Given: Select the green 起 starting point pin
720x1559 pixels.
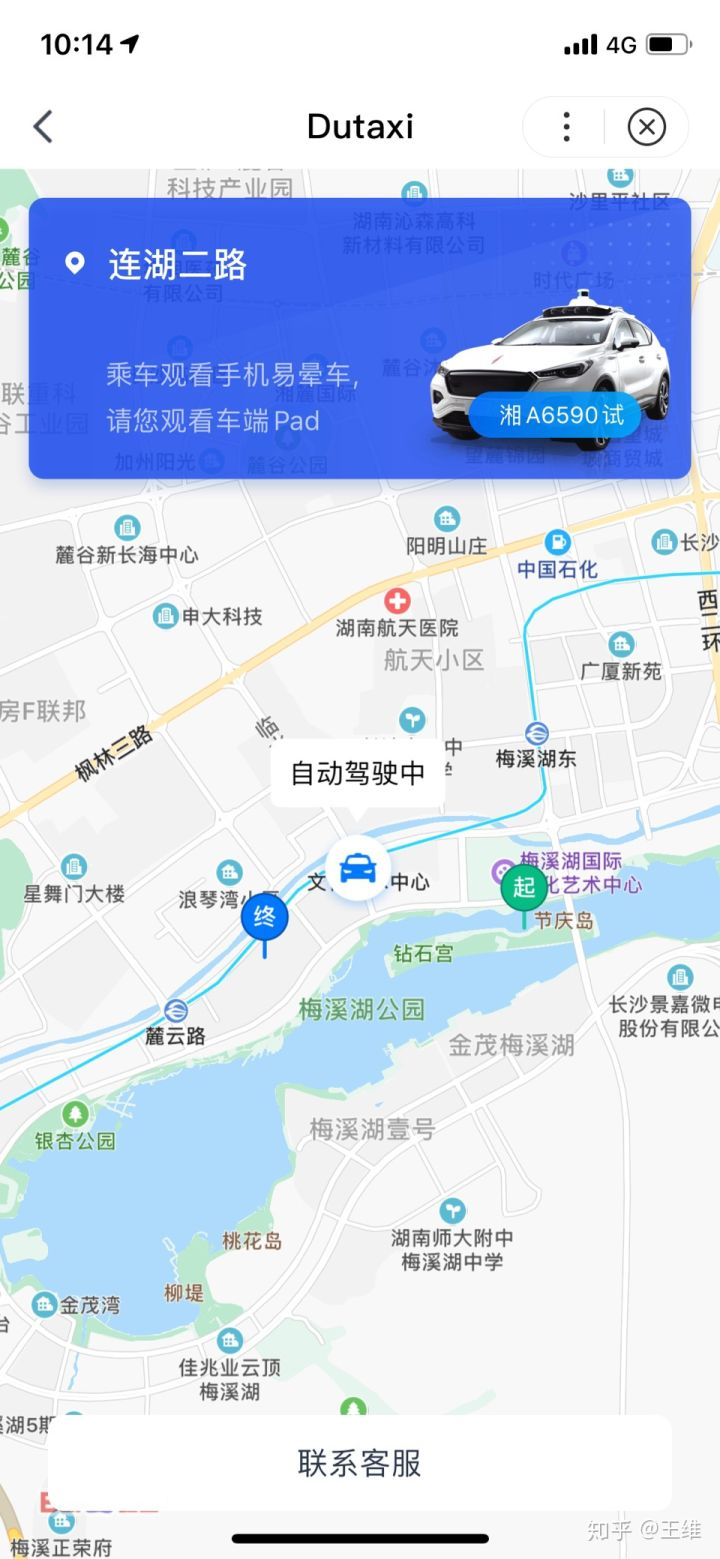Looking at the screenshot, I should coord(523,887).
